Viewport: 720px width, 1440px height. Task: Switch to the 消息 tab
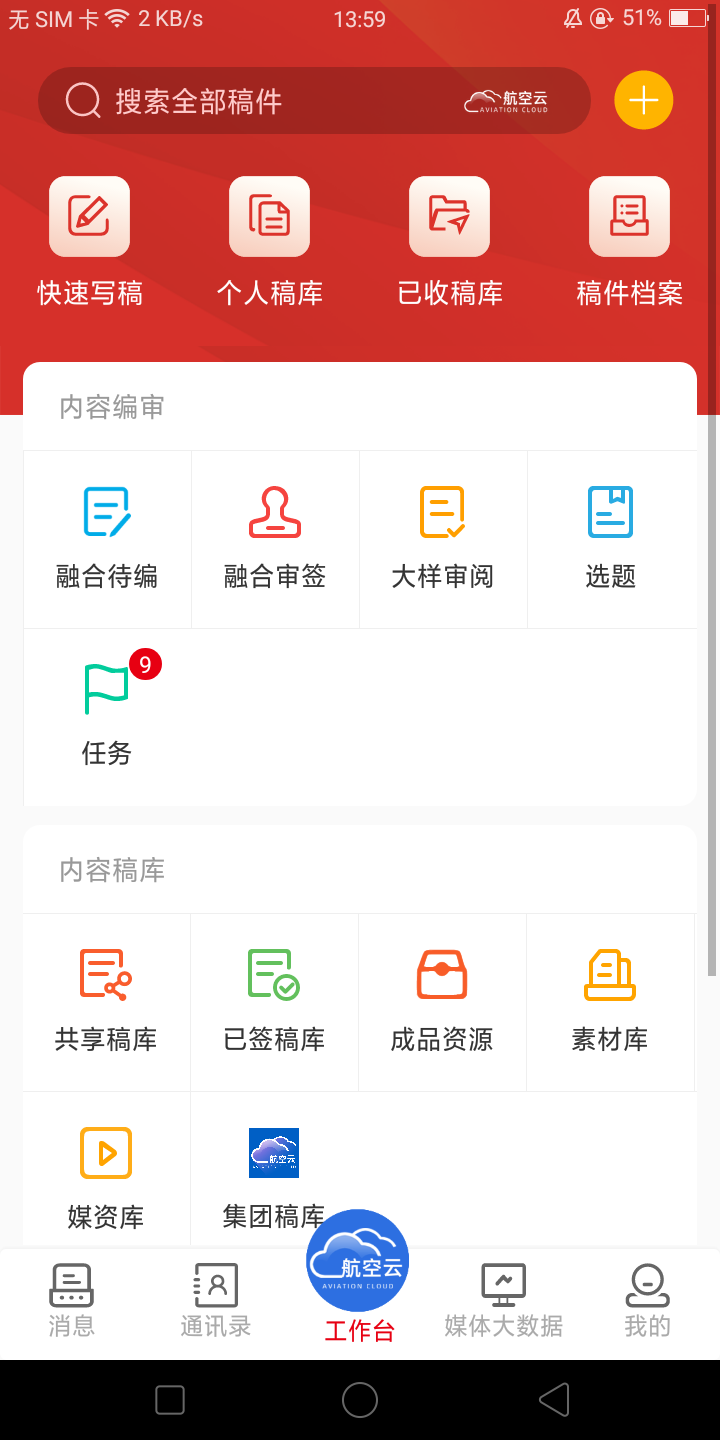tap(72, 1301)
